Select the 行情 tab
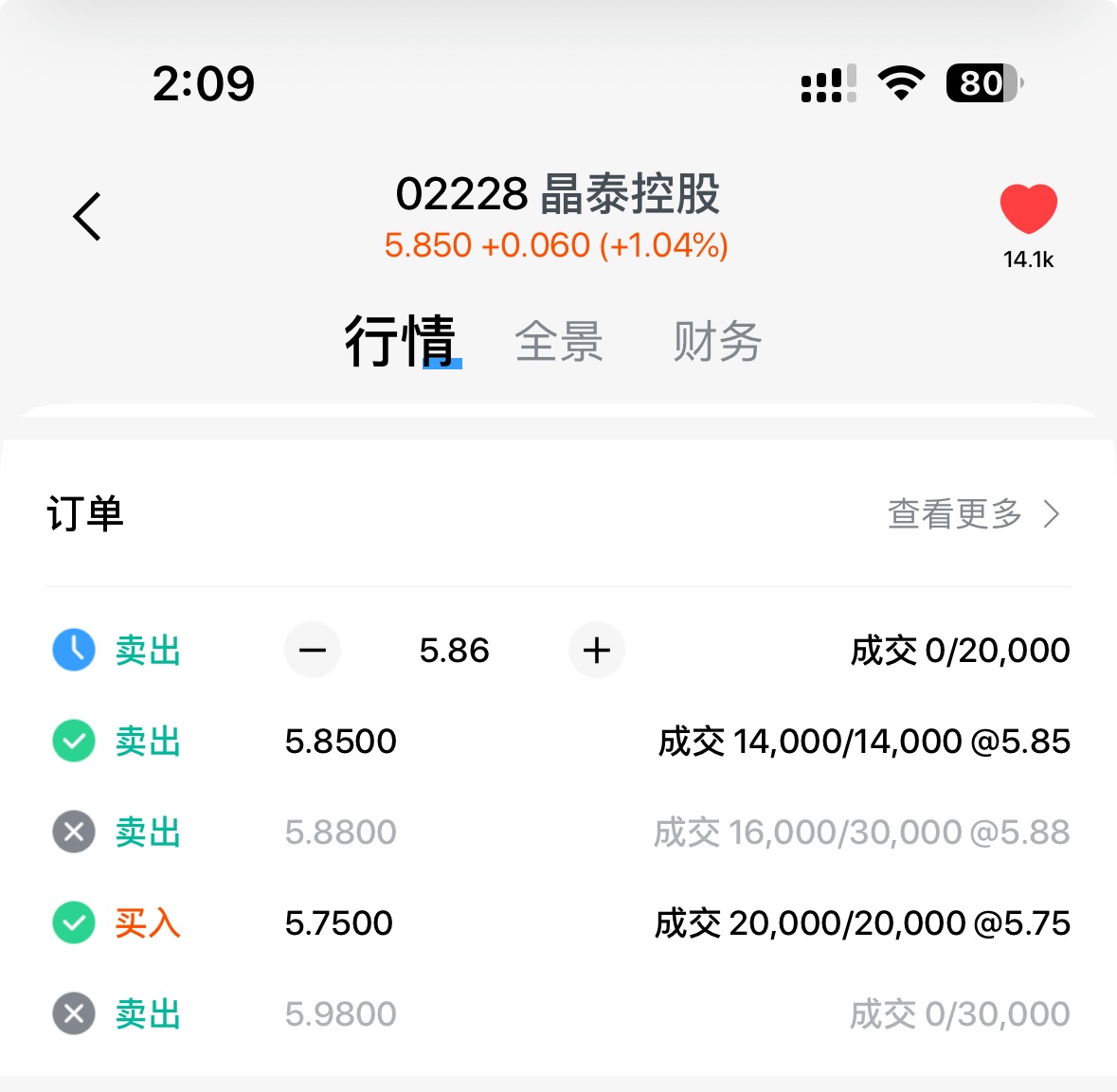Screen dimensions: 1117x1092 click(x=400, y=342)
